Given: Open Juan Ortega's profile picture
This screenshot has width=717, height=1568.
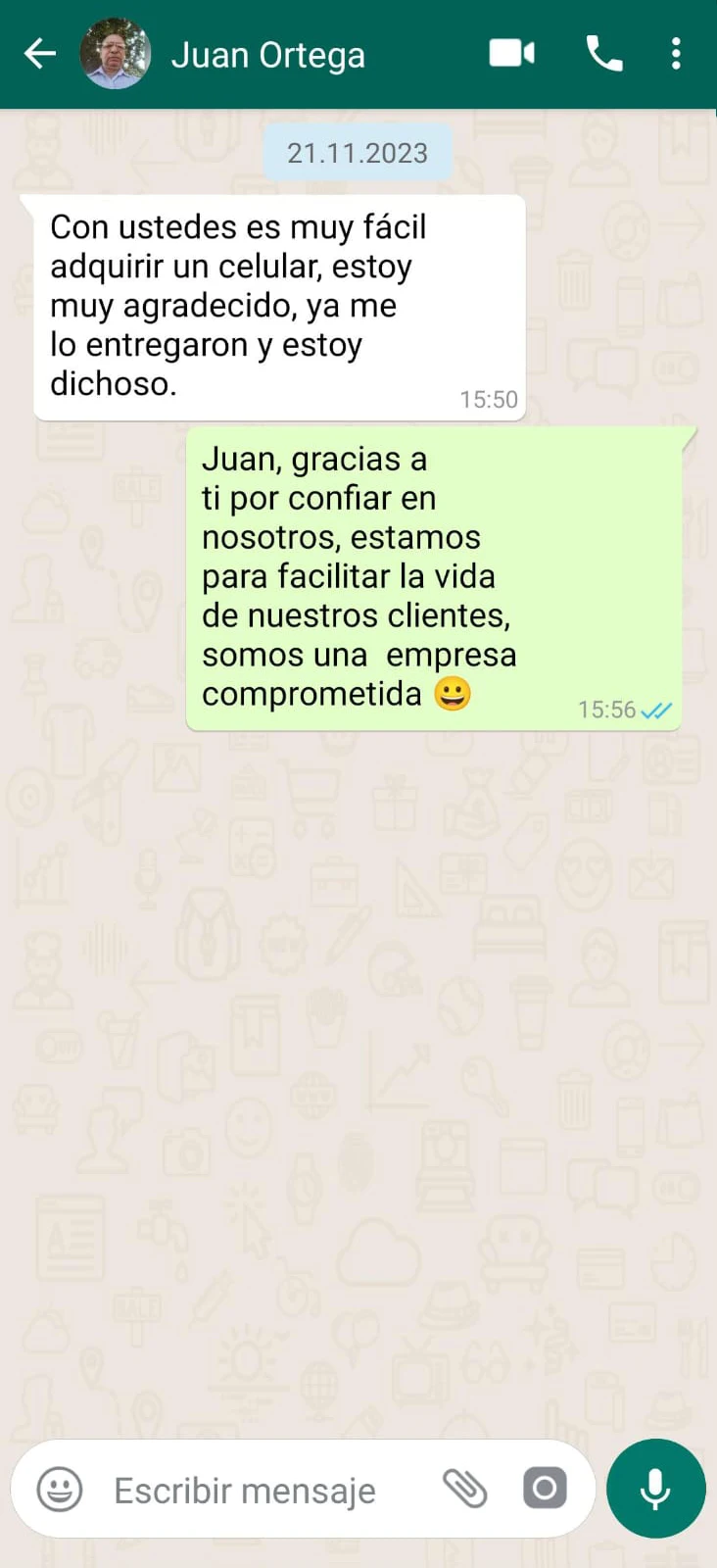Looking at the screenshot, I should 116,54.
